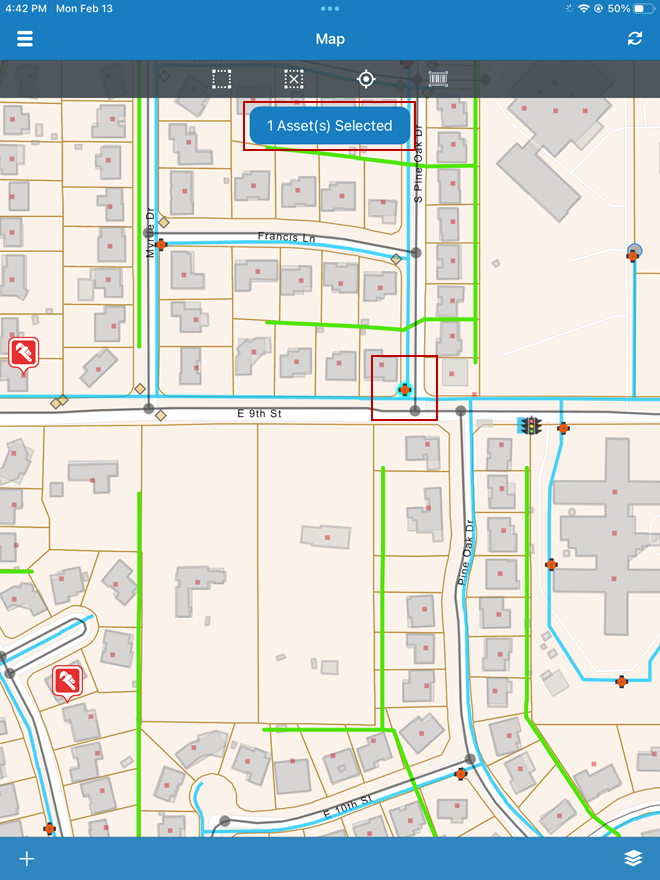Viewport: 660px width, 880px height.
Task: Open the map layers panel
Action: click(x=633, y=858)
